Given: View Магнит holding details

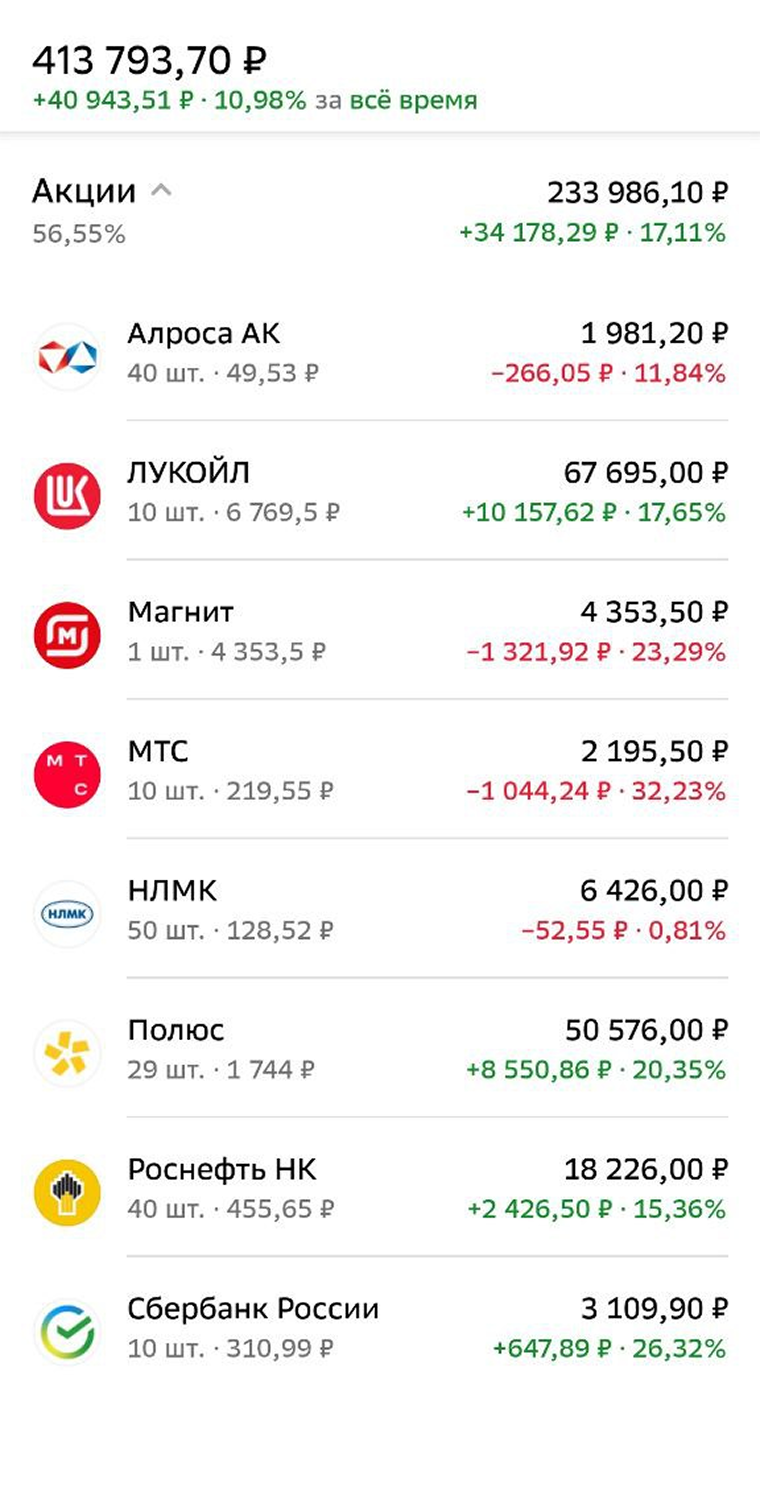Looking at the screenshot, I should [380, 630].
